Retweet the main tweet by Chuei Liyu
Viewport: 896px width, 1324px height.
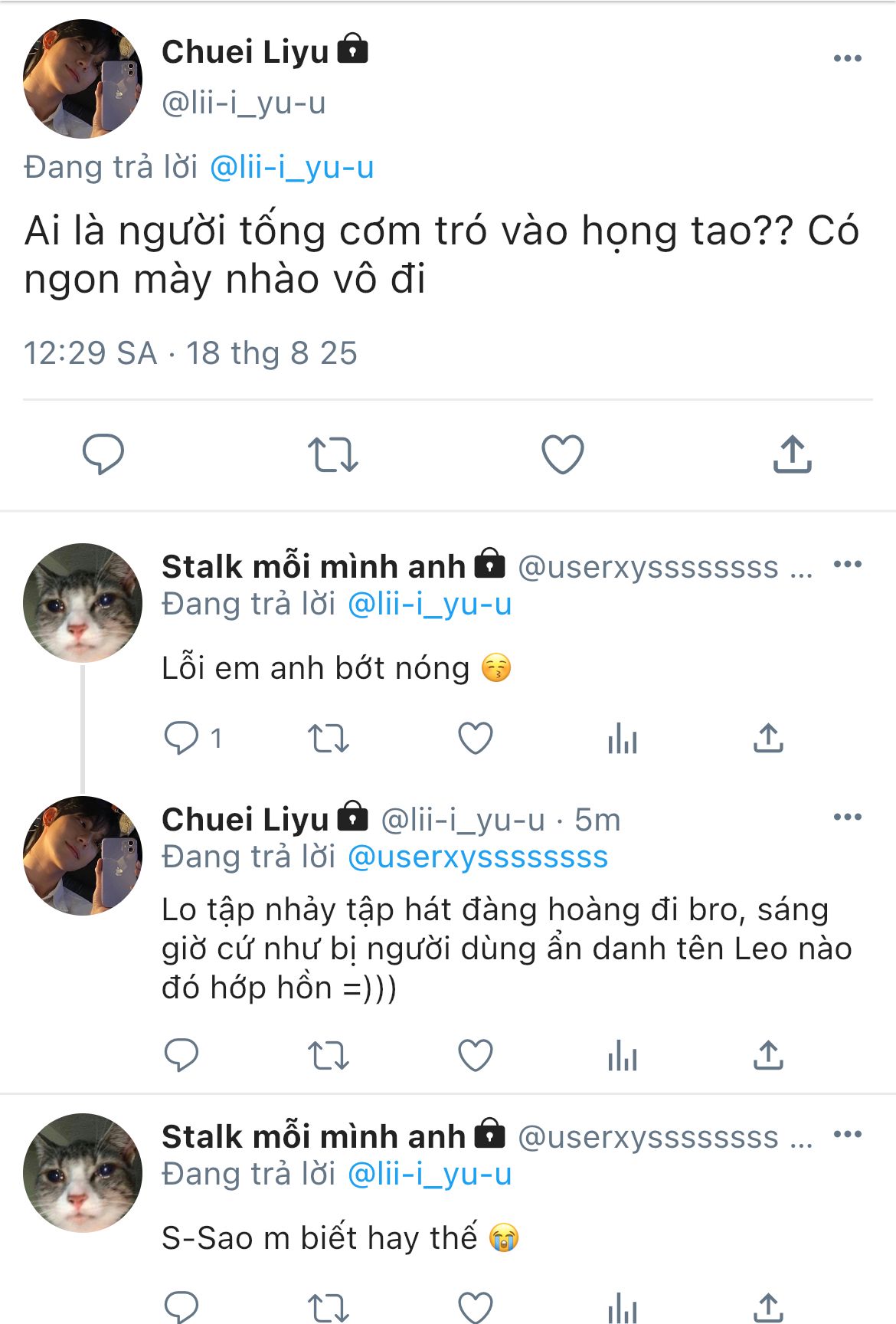tap(332, 454)
